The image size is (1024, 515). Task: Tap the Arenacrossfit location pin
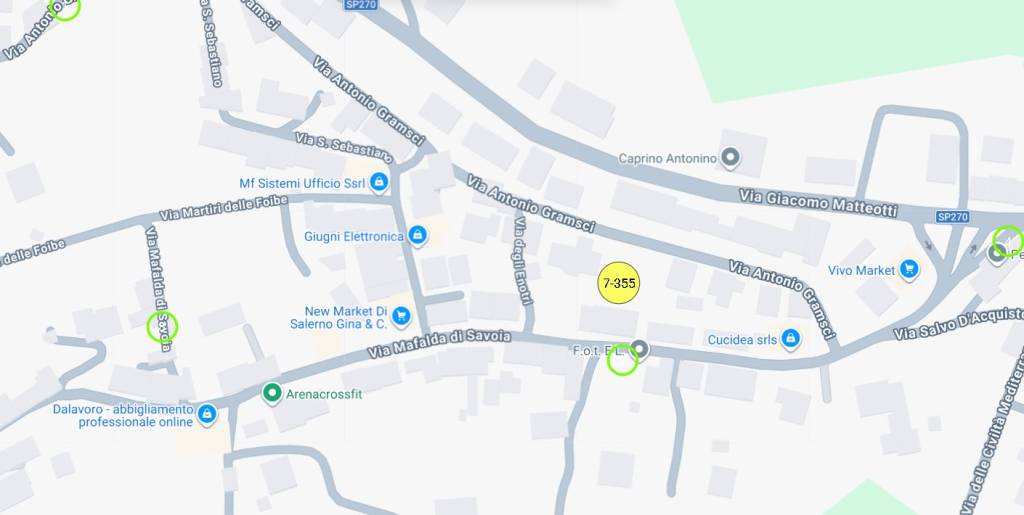(271, 394)
